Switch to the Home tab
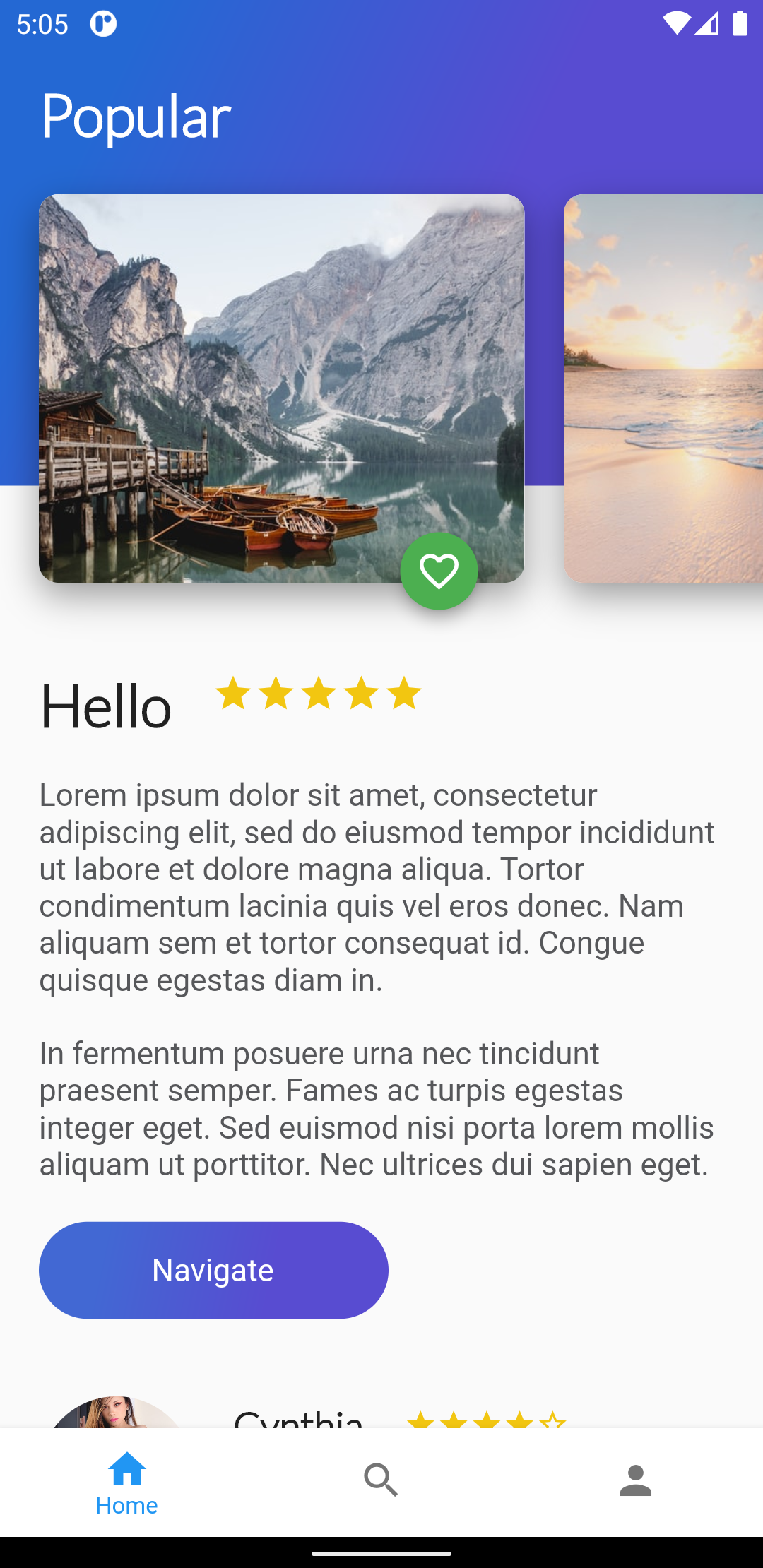 (127, 1482)
